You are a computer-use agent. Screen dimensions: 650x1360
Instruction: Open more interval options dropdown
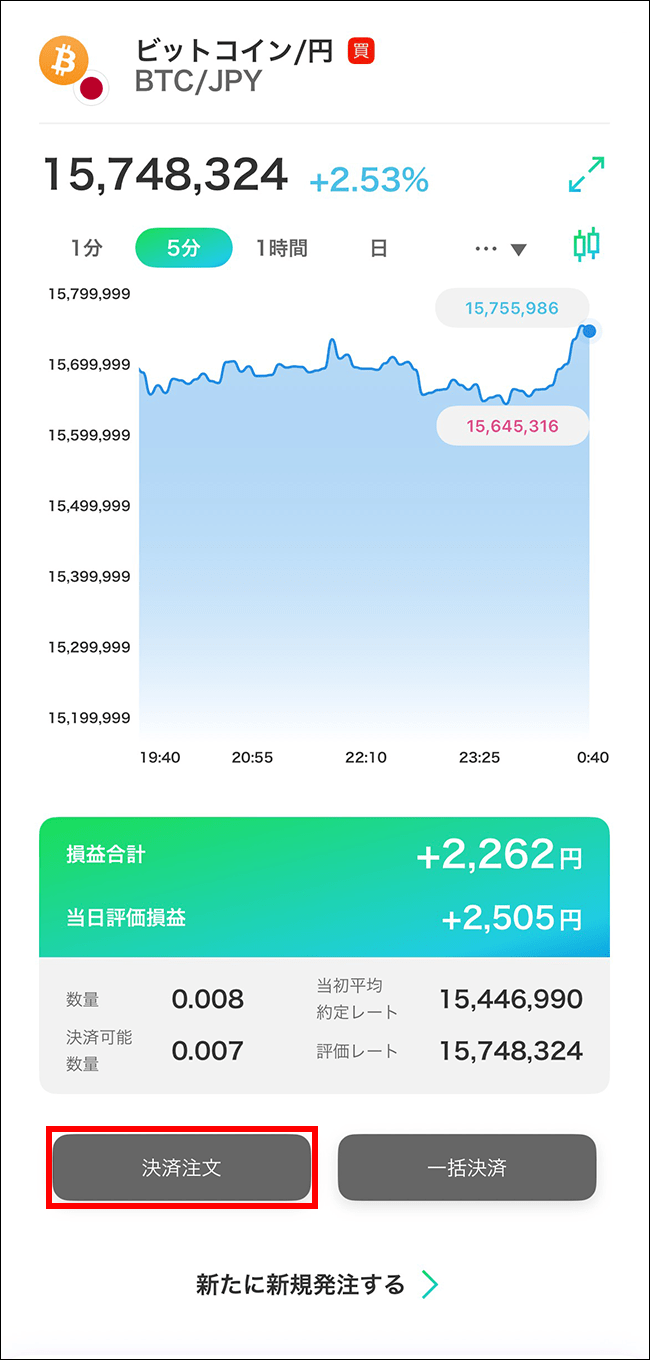pos(500,249)
